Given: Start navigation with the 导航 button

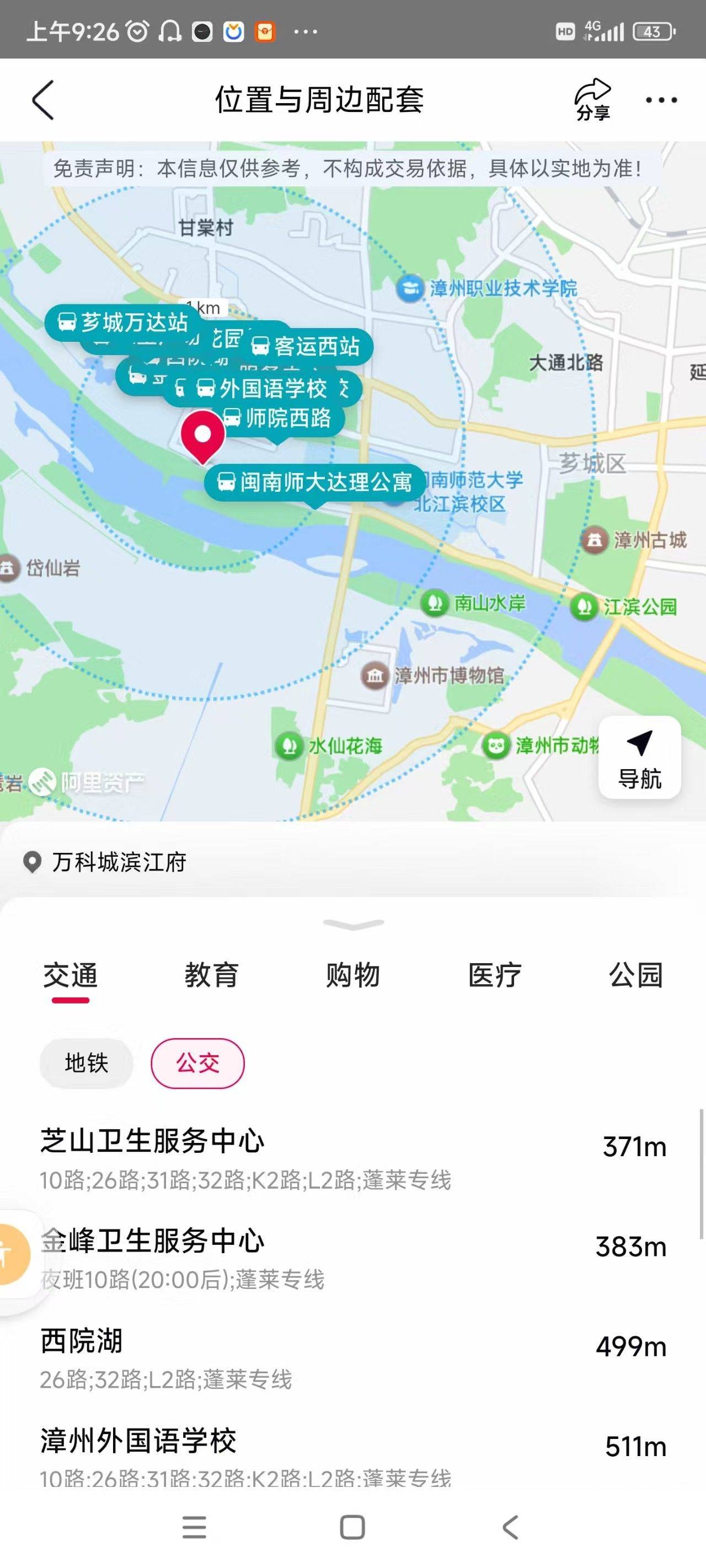Looking at the screenshot, I should [x=639, y=758].
